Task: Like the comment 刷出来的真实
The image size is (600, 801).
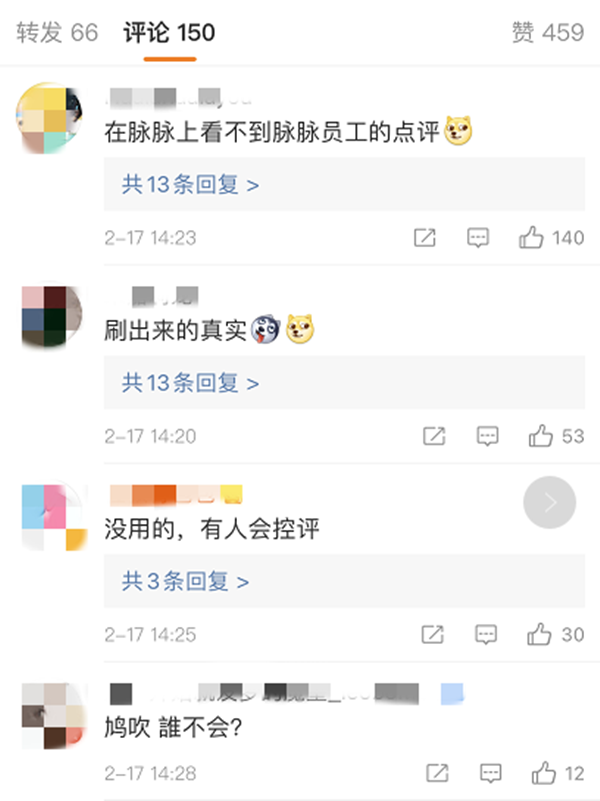Action: pos(541,436)
